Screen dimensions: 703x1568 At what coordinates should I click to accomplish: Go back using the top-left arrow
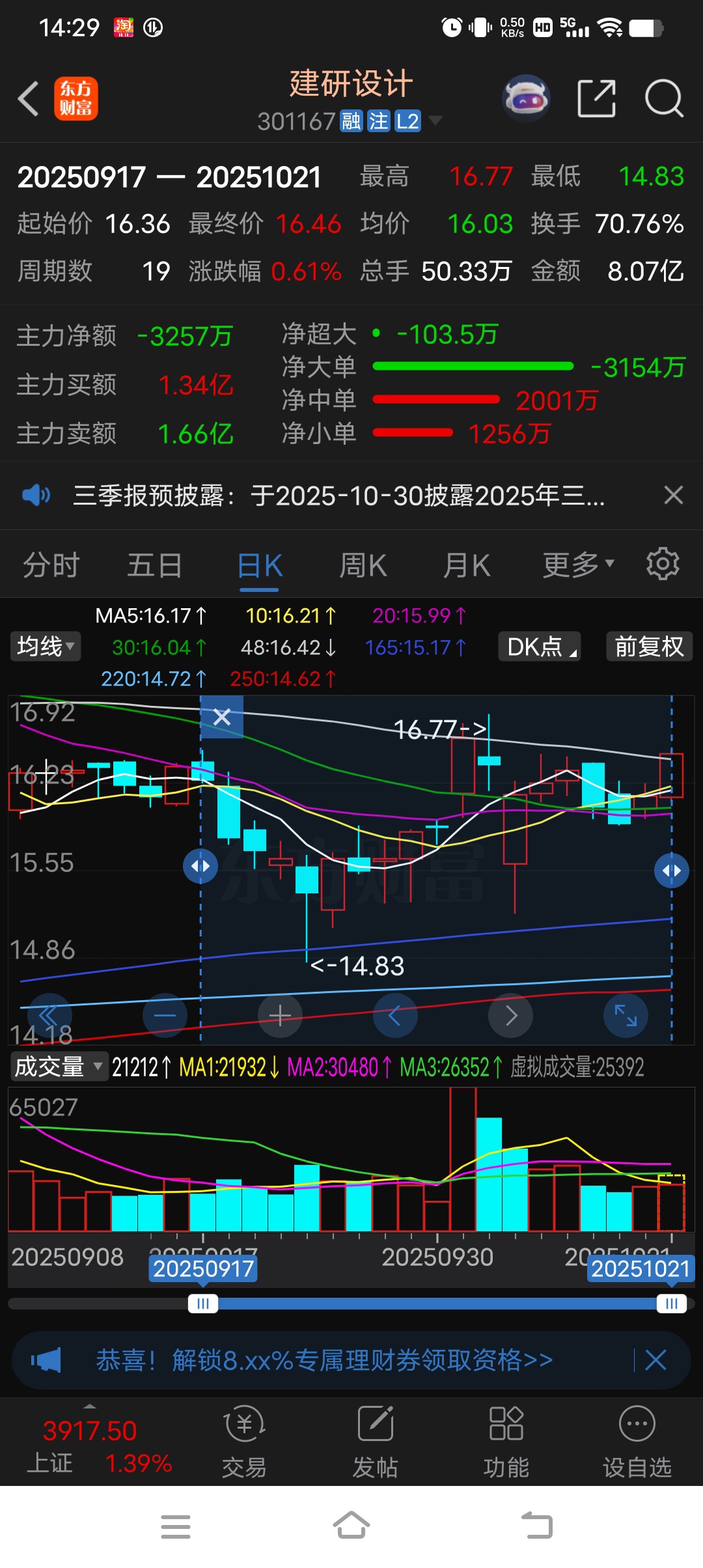click(29, 99)
